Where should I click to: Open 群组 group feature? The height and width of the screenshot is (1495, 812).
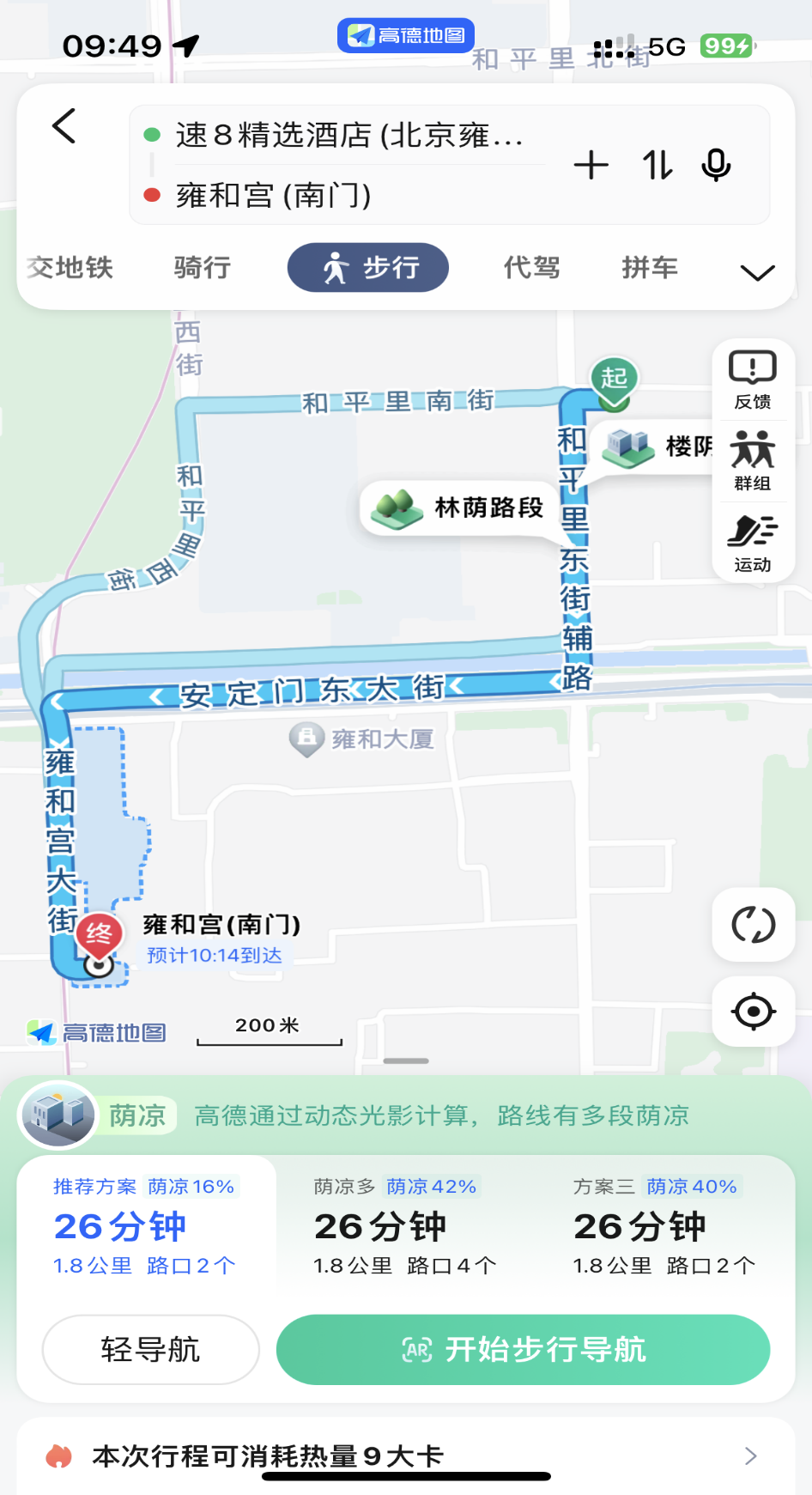pos(753,461)
